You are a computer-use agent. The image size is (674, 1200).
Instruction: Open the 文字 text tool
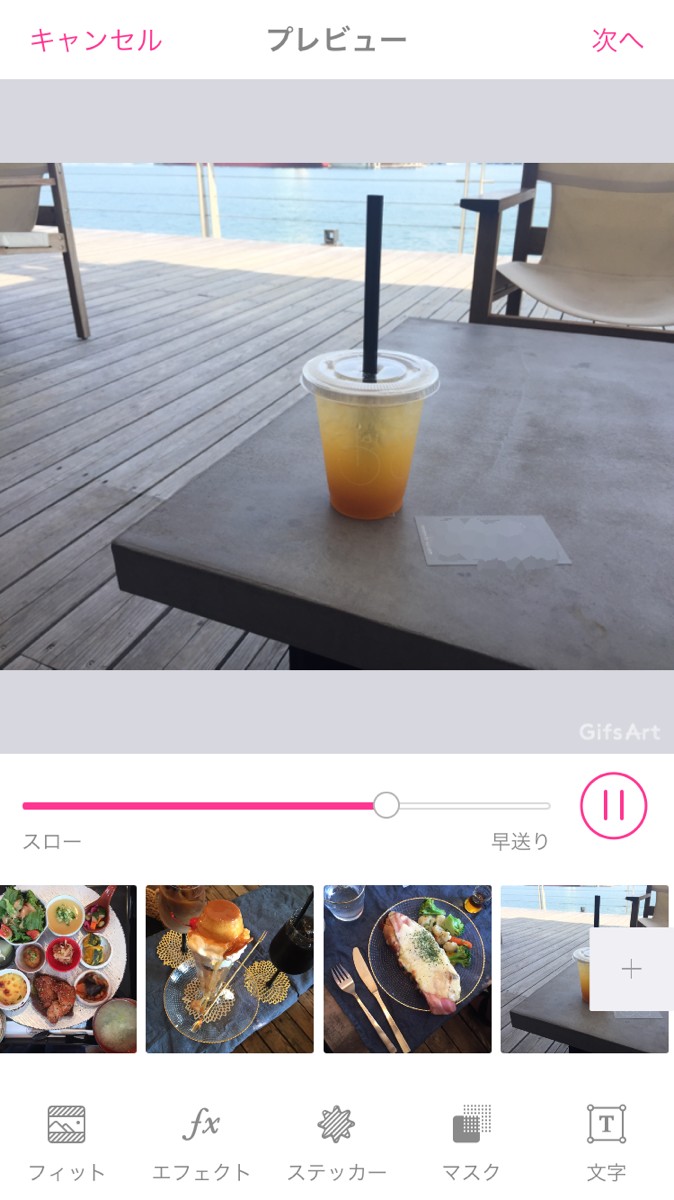pyautogui.click(x=606, y=1143)
